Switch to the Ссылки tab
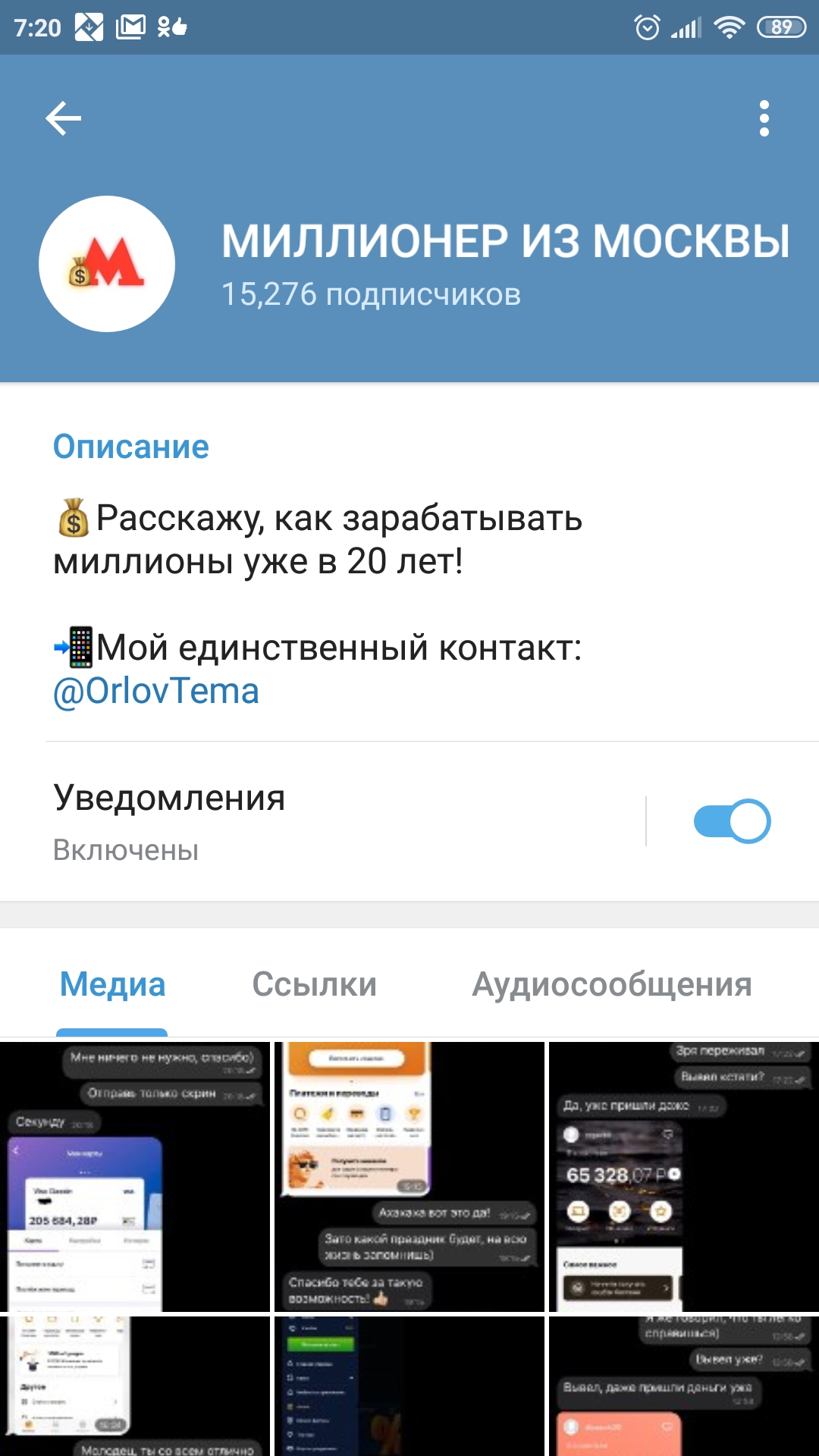This screenshot has height=1456, width=819. pos(314,984)
